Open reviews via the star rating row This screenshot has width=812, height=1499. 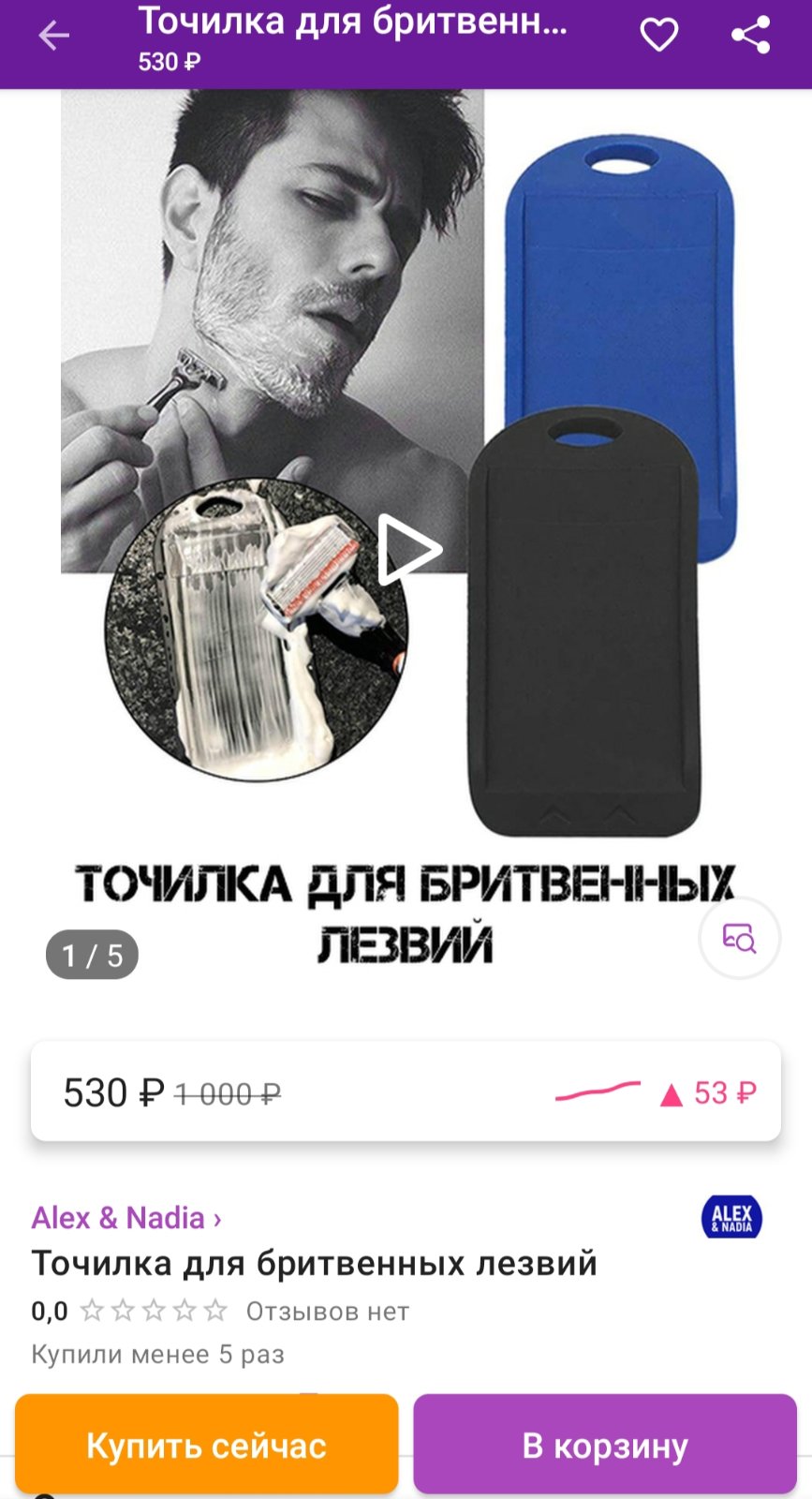[220, 1311]
